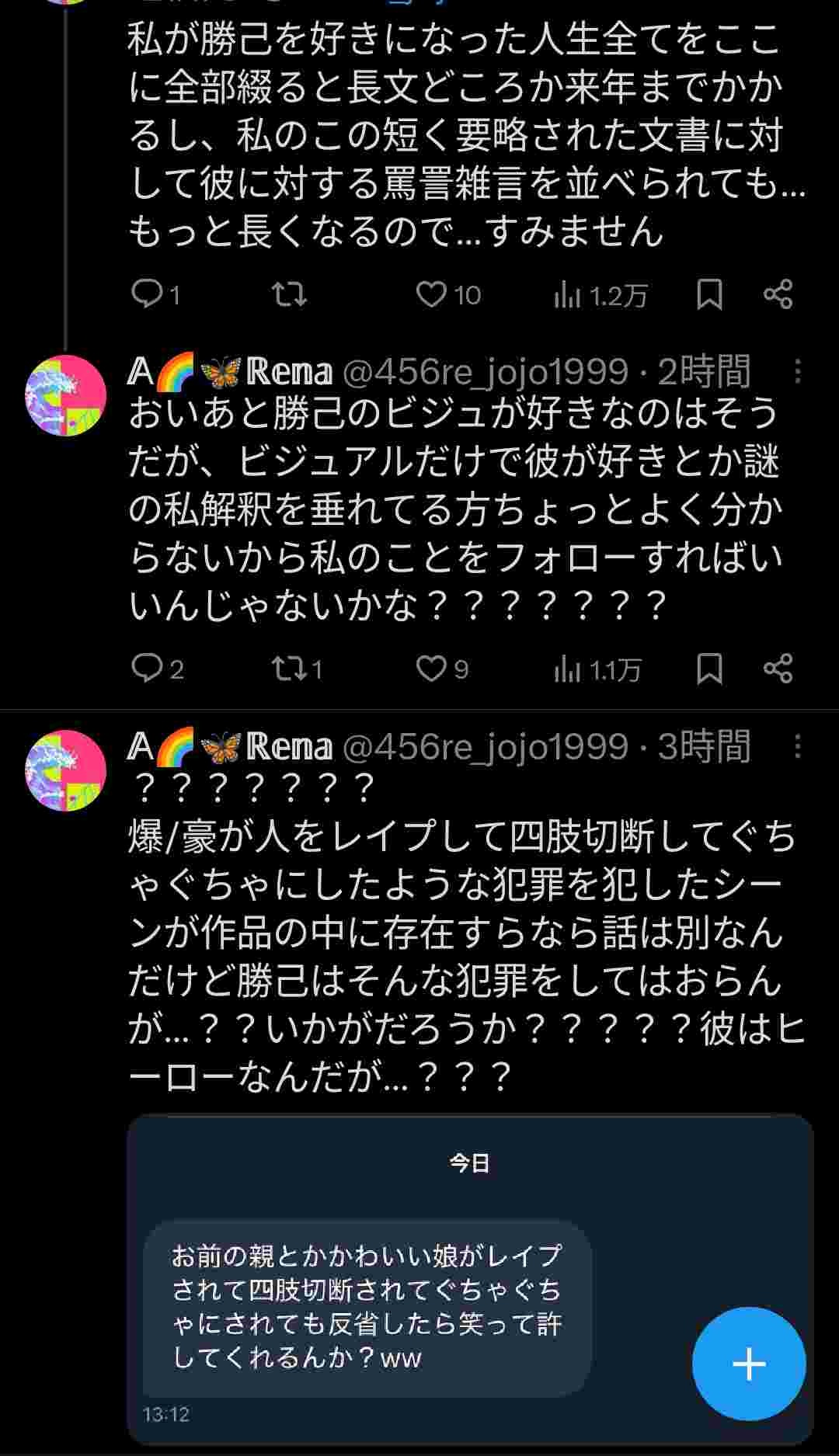Open overflow menu on the 2時間 post
The width and height of the screenshot is (839, 1456).
[x=797, y=373]
